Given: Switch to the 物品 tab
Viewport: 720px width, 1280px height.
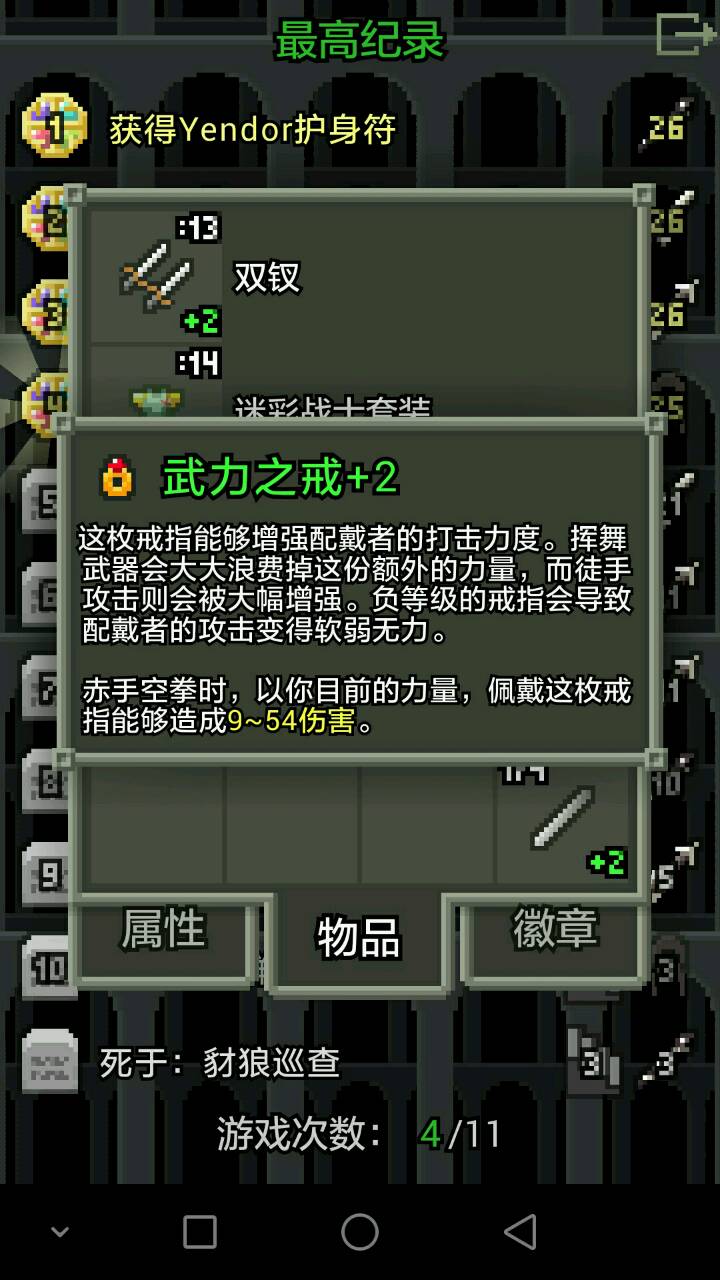Looking at the screenshot, I should [x=358, y=937].
